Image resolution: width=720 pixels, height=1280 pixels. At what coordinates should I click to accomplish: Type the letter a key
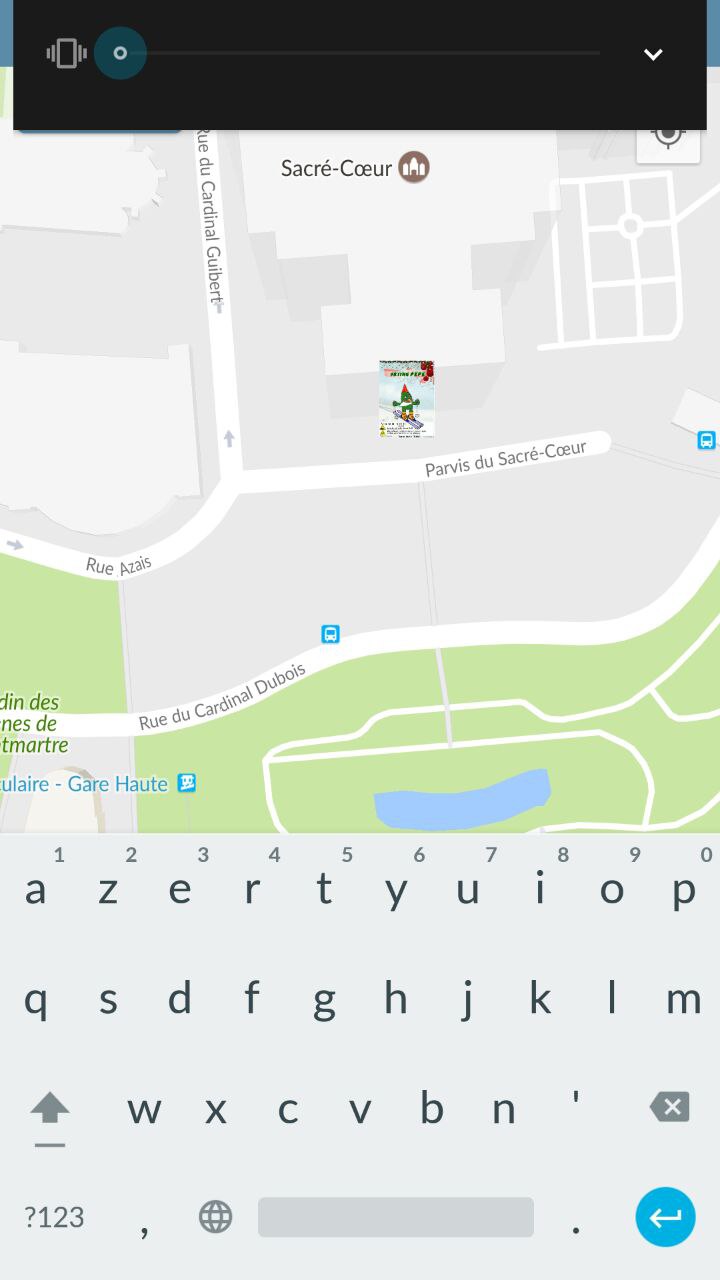point(35,888)
